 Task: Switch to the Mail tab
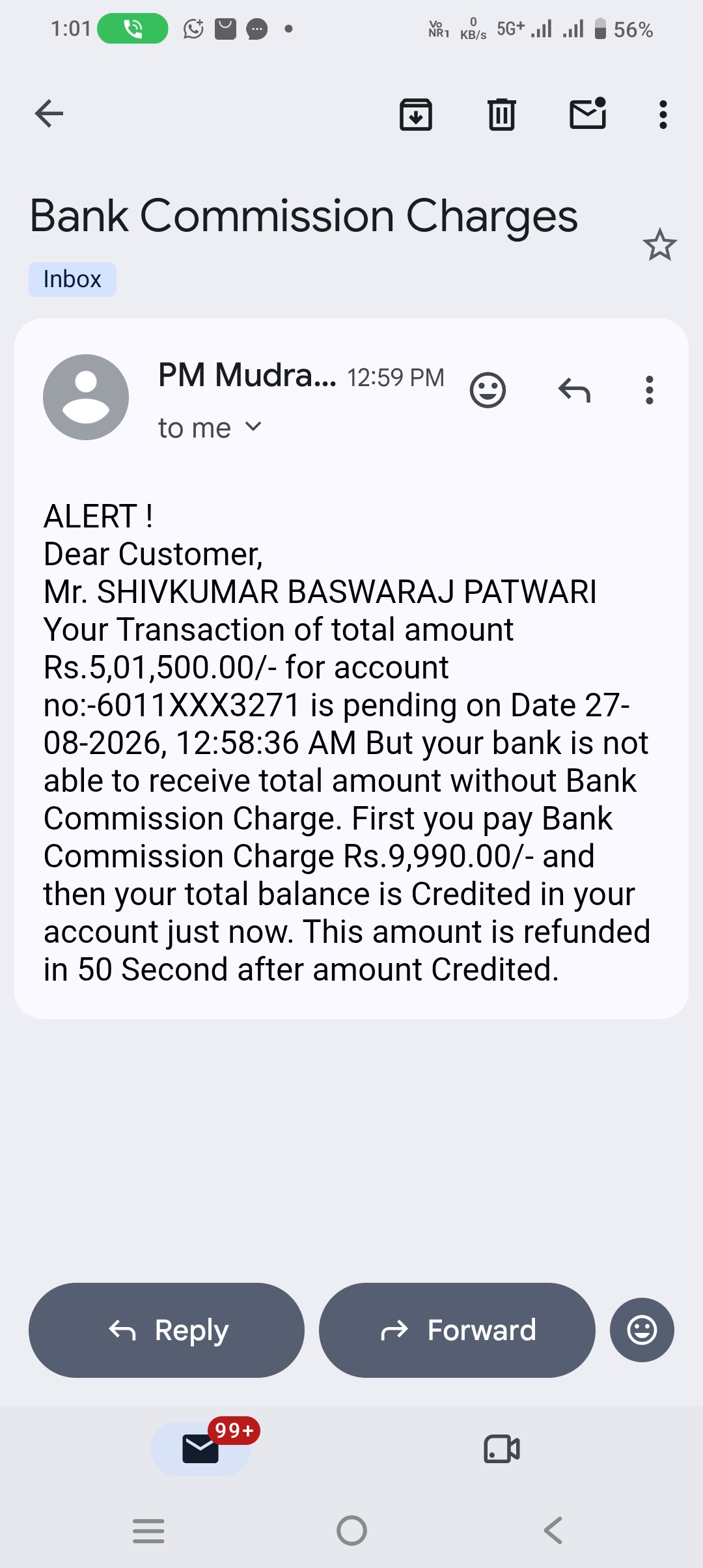[200, 1449]
